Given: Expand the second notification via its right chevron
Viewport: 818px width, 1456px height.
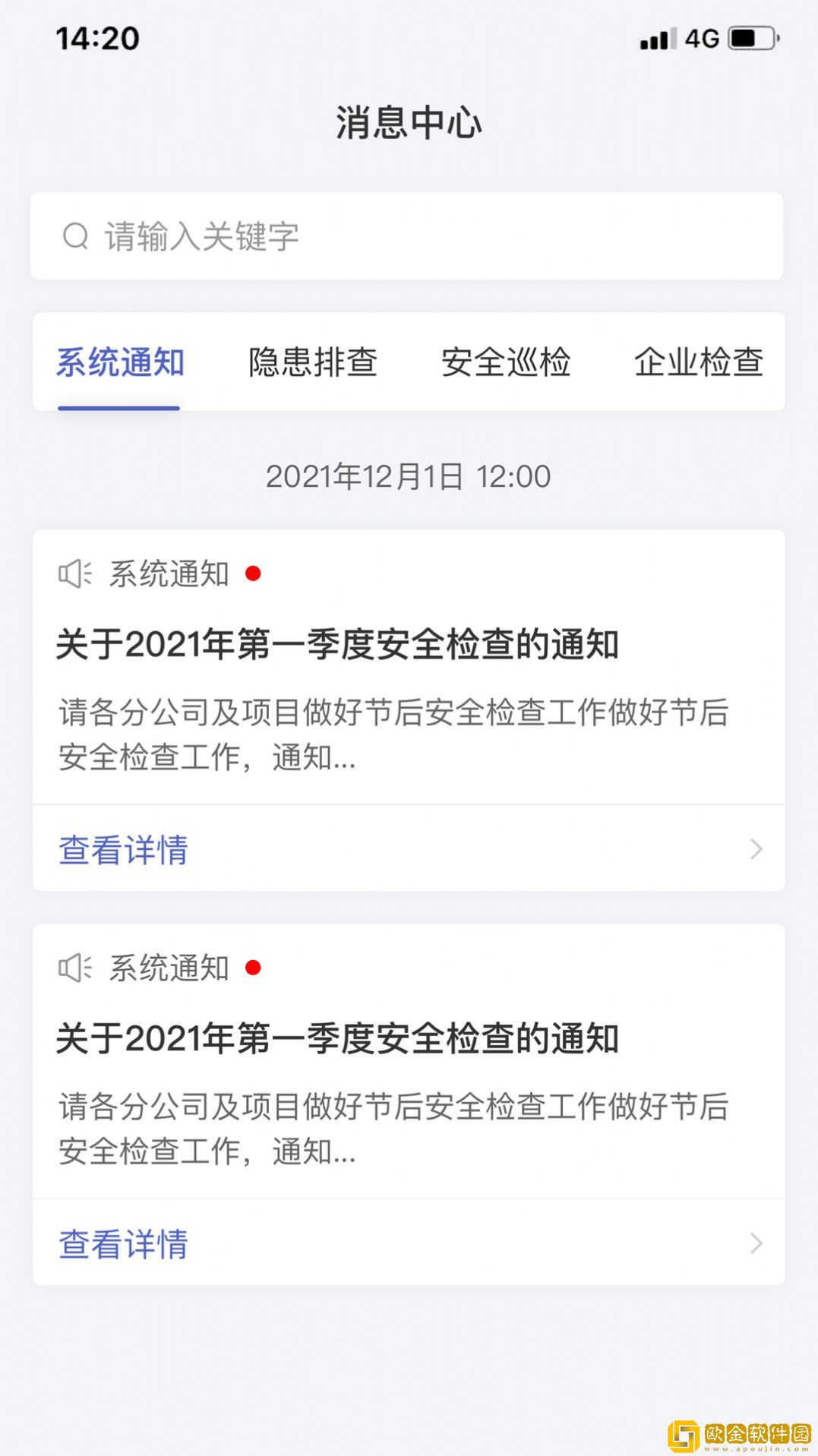Looking at the screenshot, I should click(755, 1243).
